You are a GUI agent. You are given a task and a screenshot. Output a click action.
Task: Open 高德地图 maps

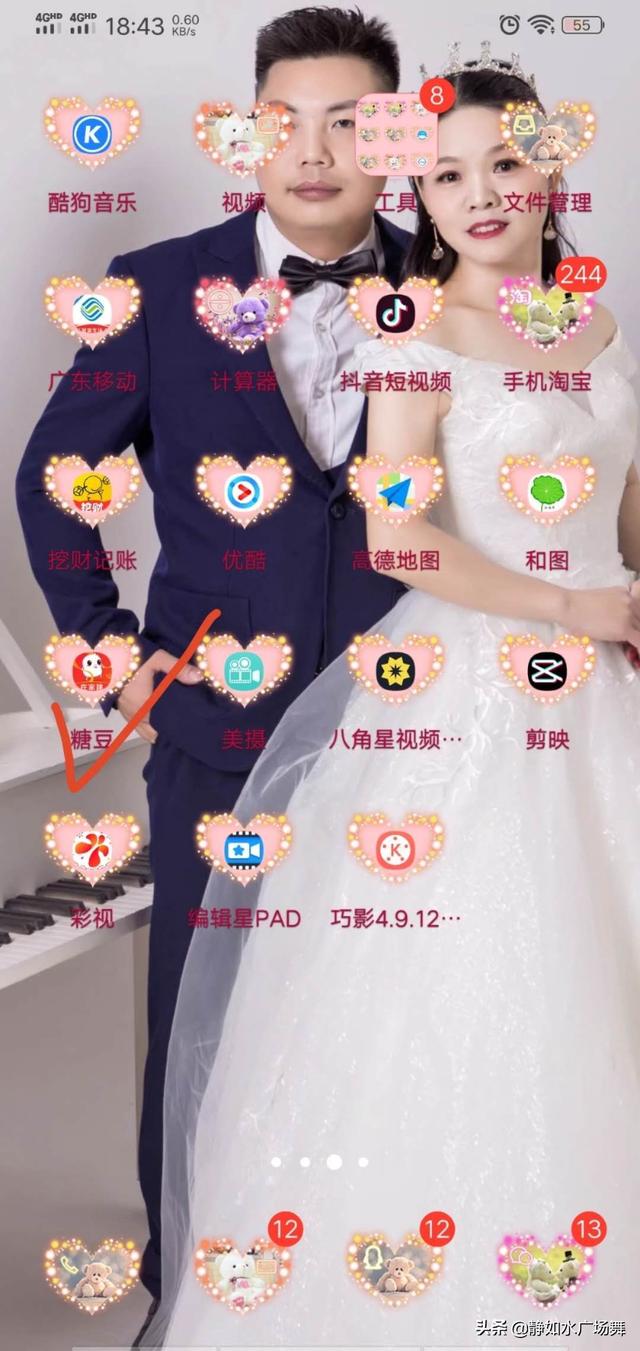[x=395, y=491]
